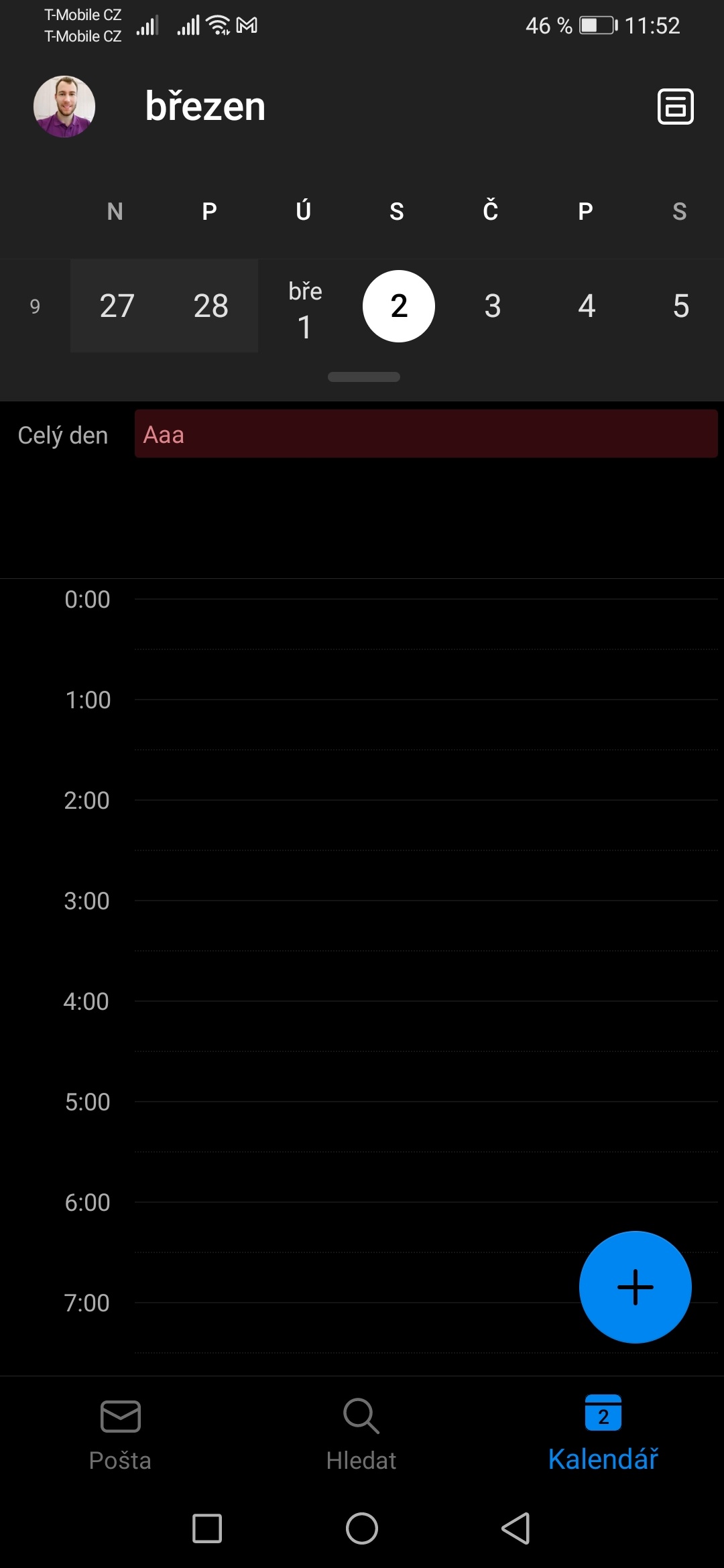Image resolution: width=724 pixels, height=1568 pixels.
Task: Select date 28 in week strip
Action: [x=211, y=306]
